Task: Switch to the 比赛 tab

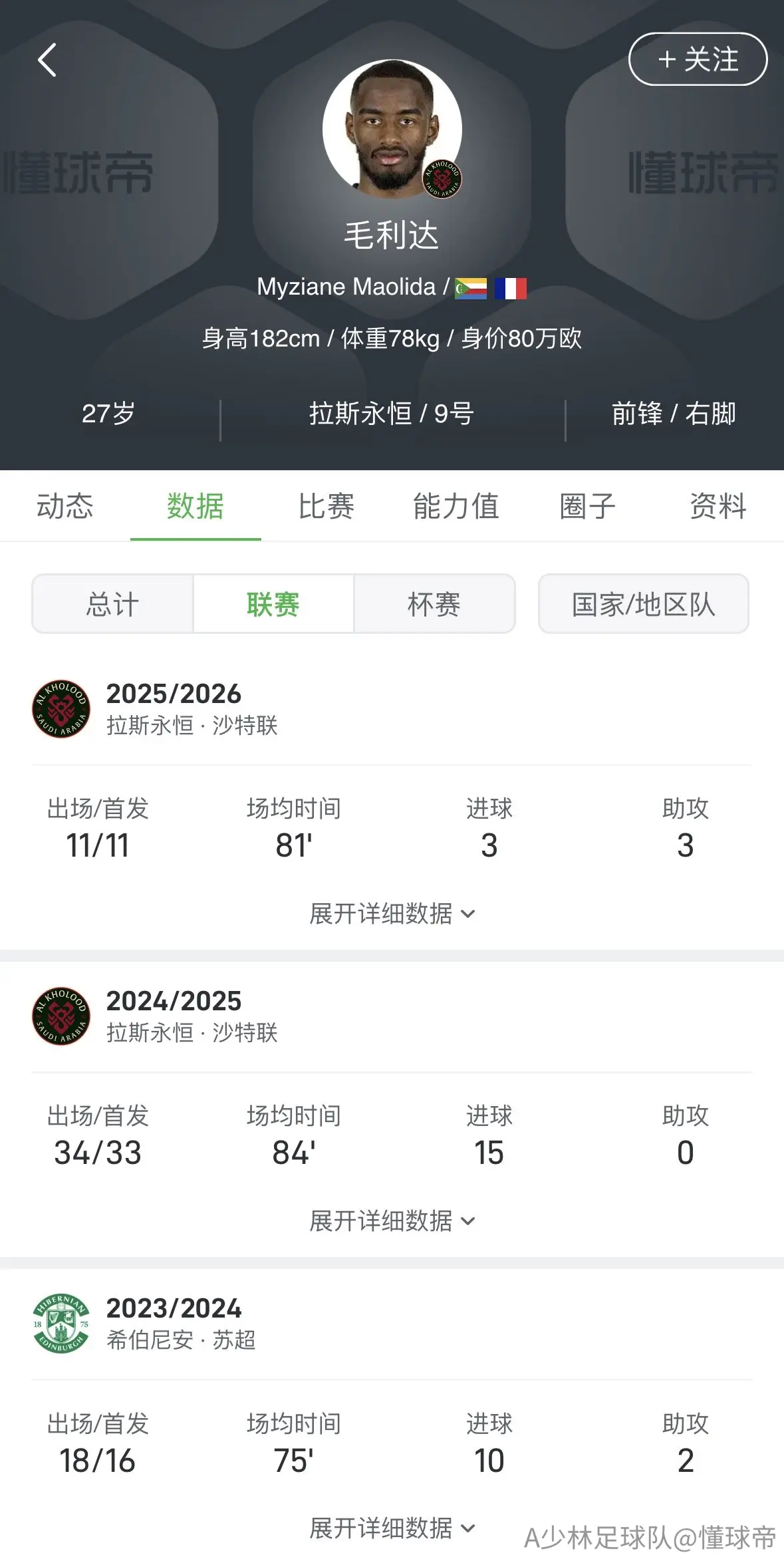Action: pos(326,506)
